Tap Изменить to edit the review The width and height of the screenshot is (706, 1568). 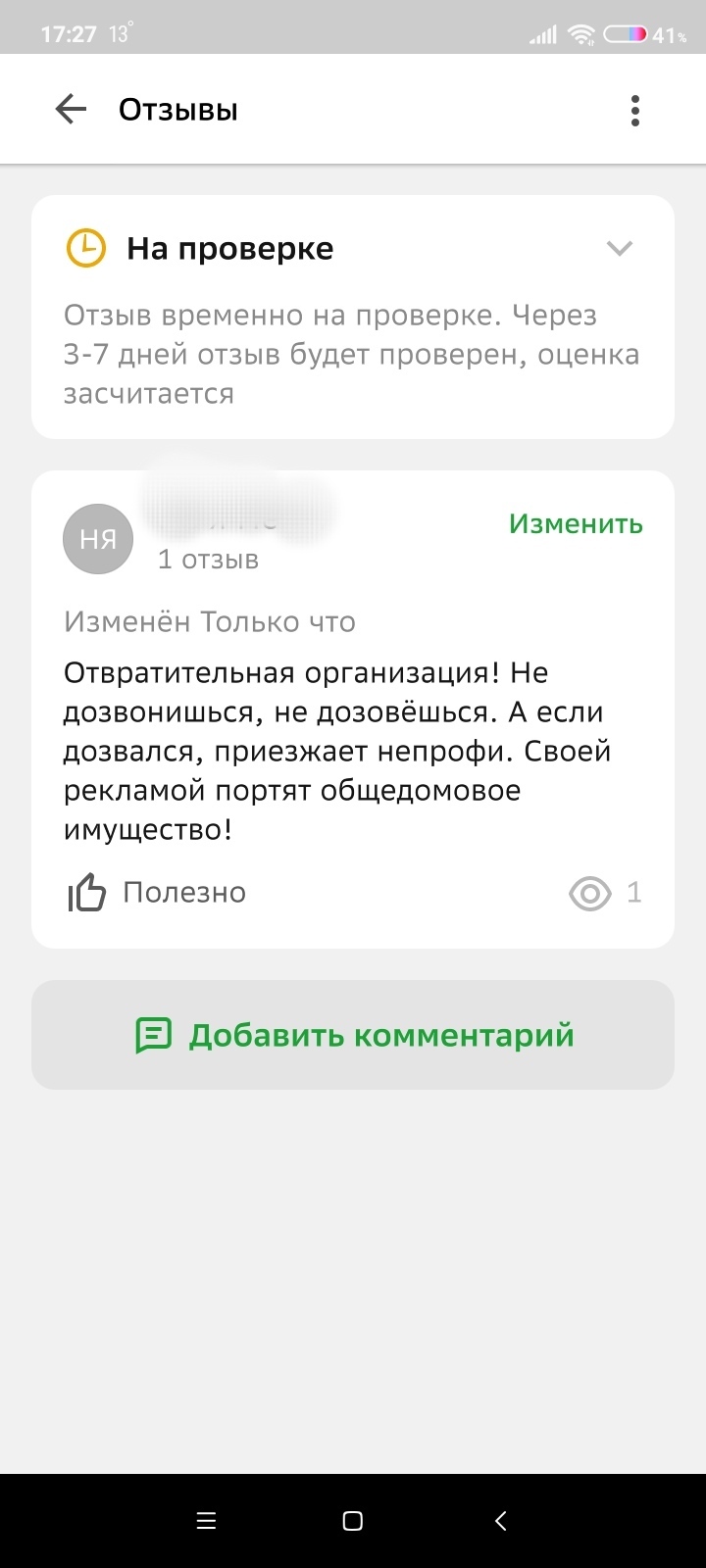[x=576, y=524]
